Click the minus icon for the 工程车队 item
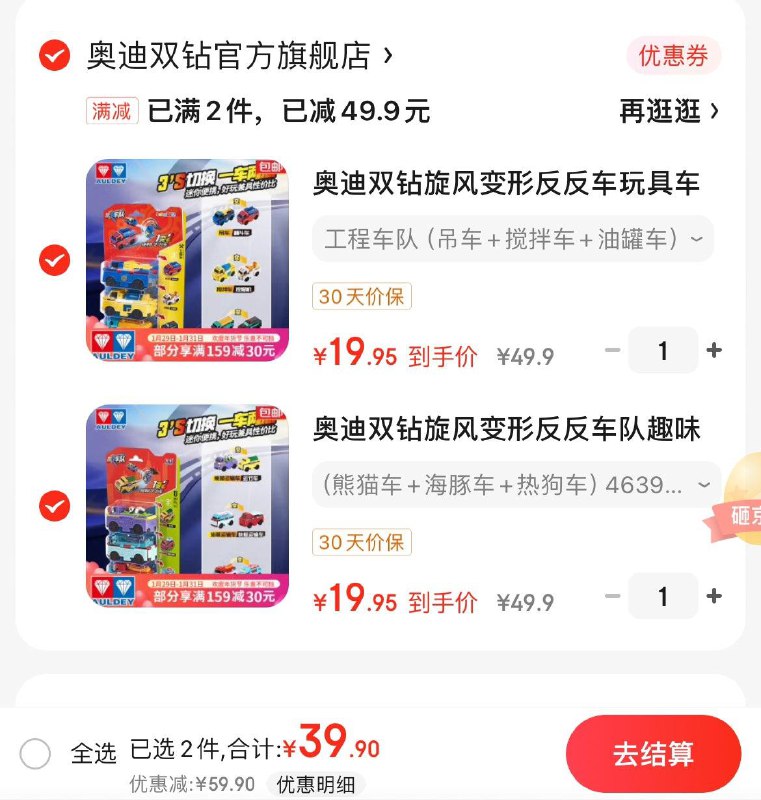 click(612, 349)
